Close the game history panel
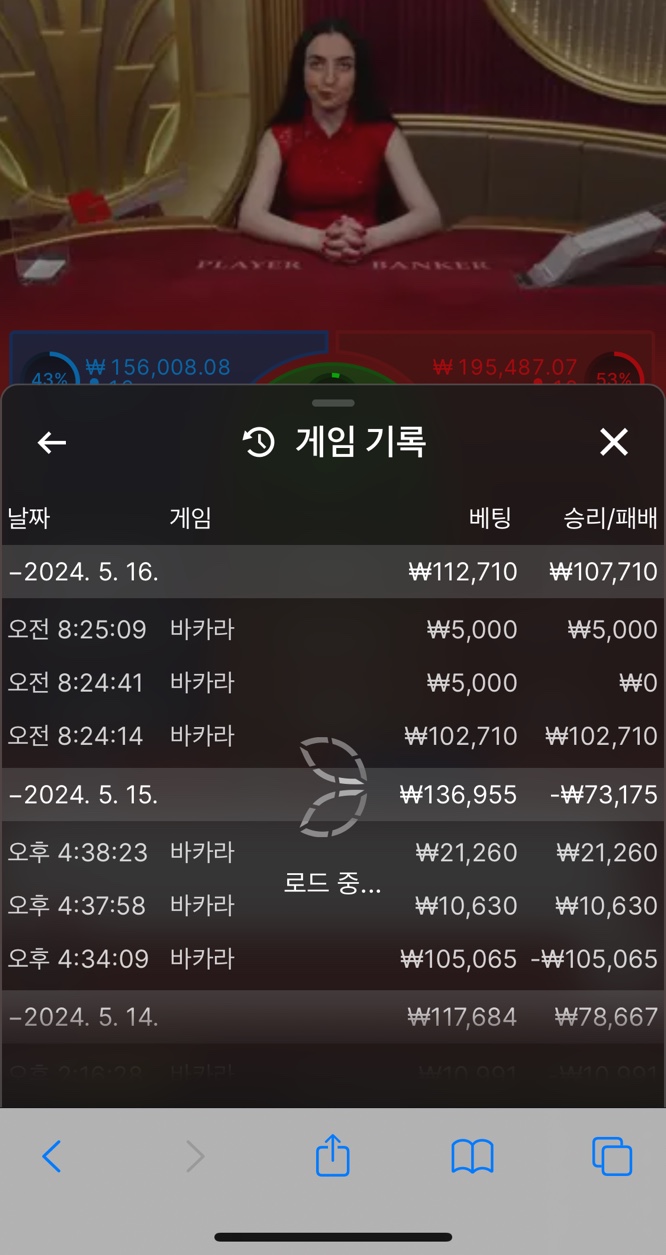666x1255 pixels. (613, 442)
